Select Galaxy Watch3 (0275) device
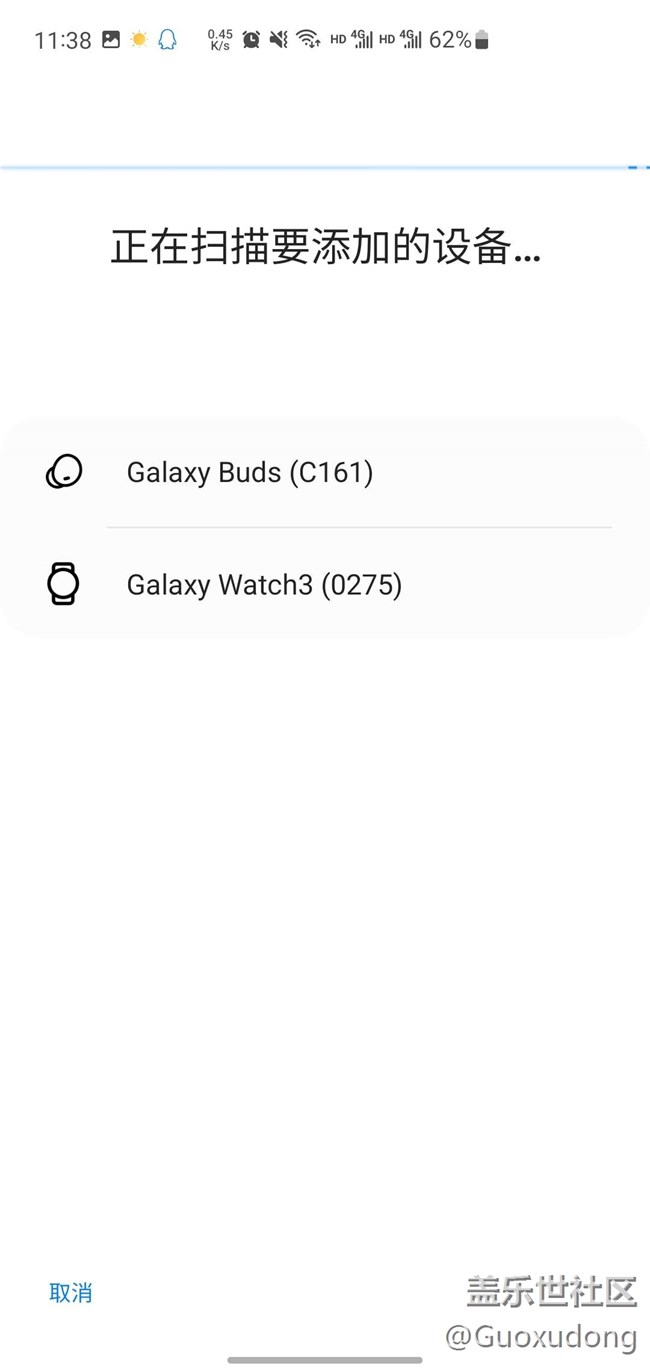 click(x=325, y=584)
